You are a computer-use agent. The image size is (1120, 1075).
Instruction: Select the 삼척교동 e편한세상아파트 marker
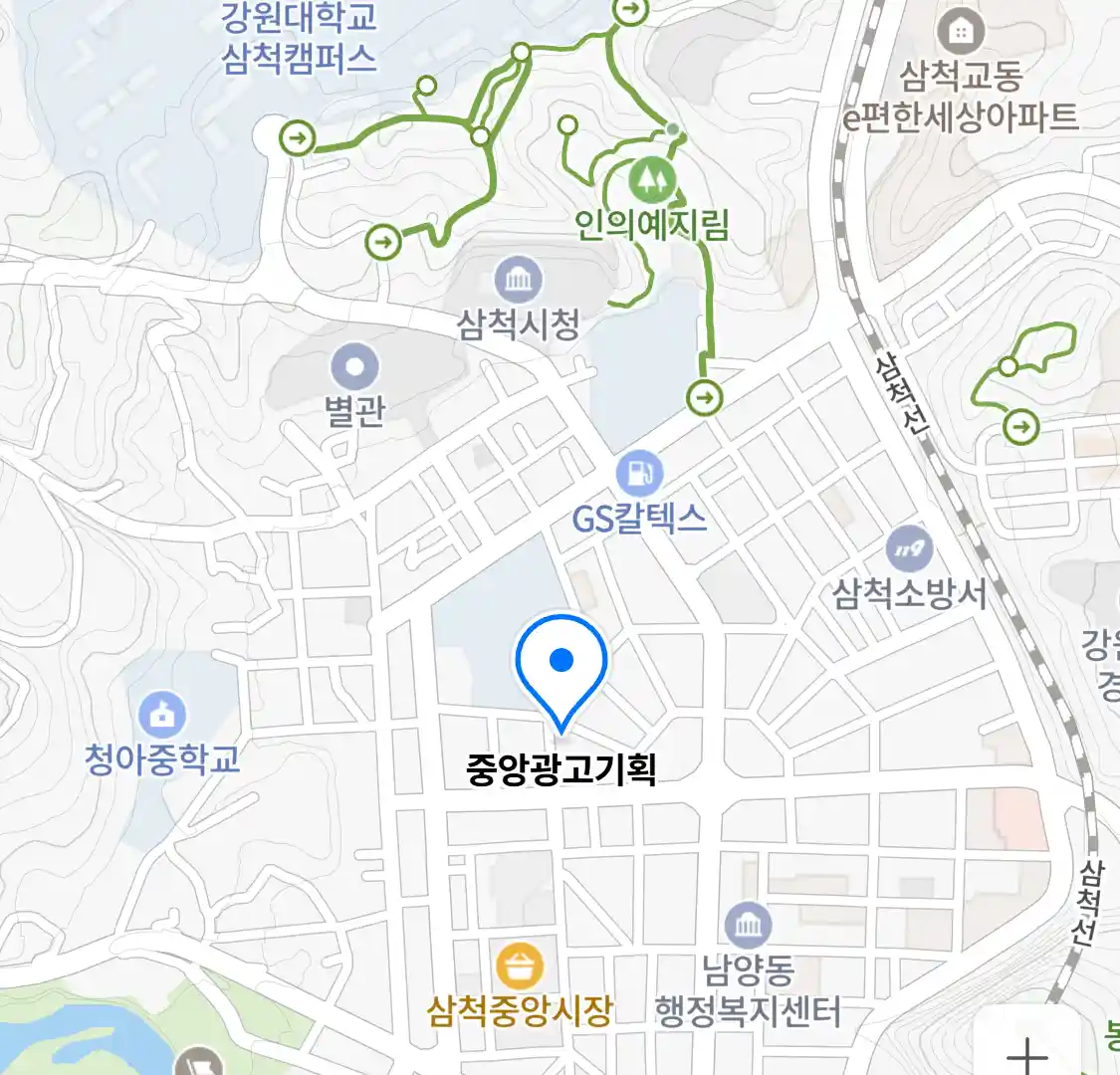point(961,32)
